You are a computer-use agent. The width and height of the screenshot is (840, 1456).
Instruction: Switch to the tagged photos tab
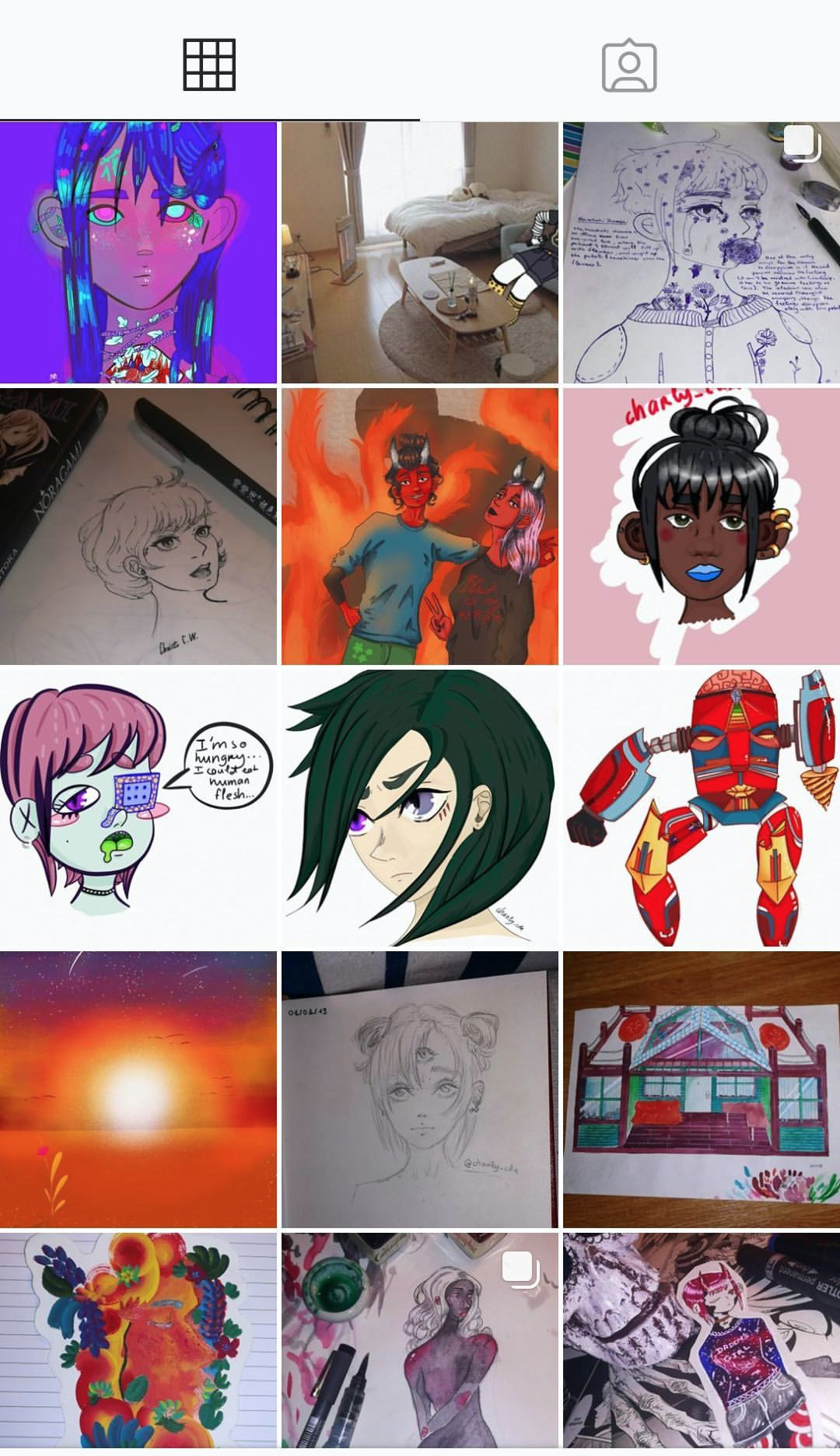[x=629, y=65]
